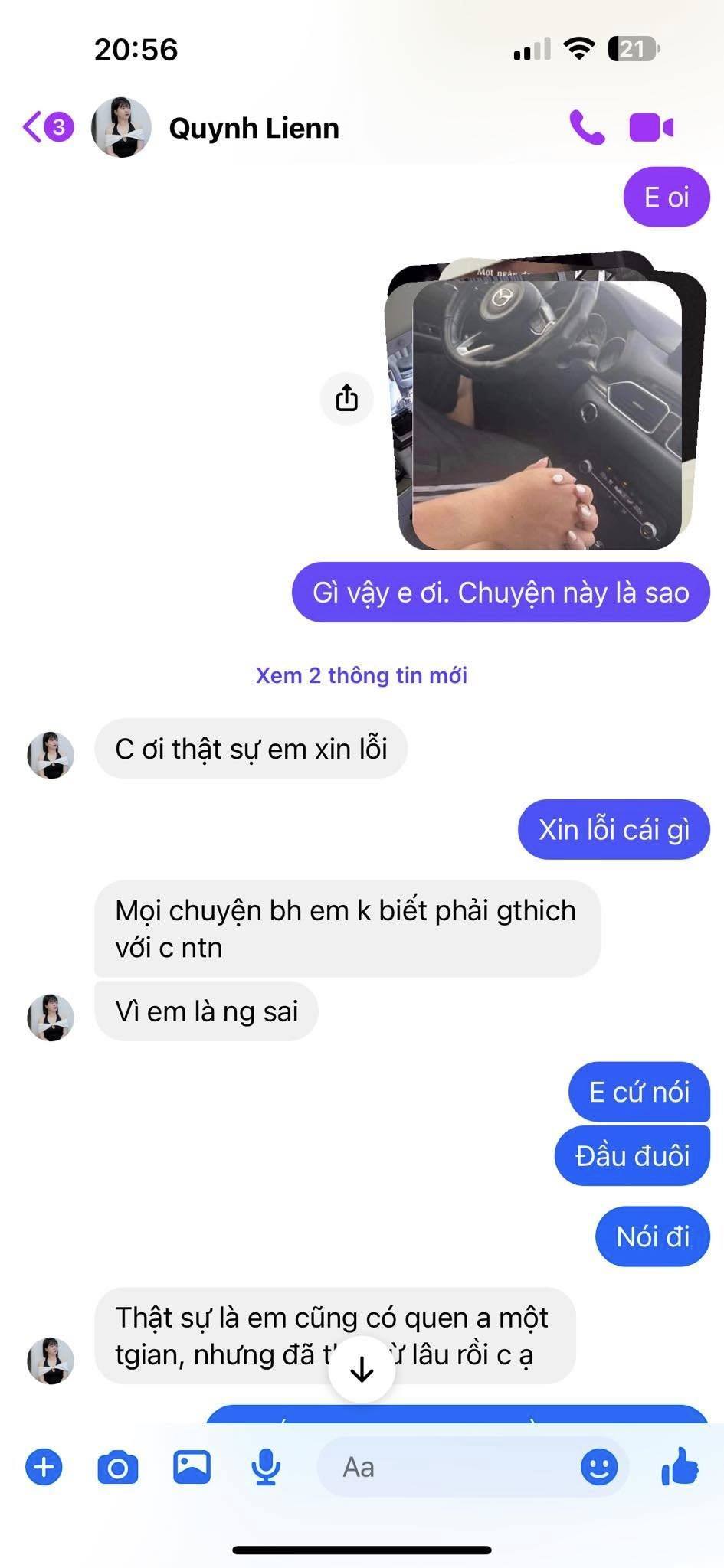Choose a picture from the gallery
The image size is (724, 1568).
[x=192, y=1467]
